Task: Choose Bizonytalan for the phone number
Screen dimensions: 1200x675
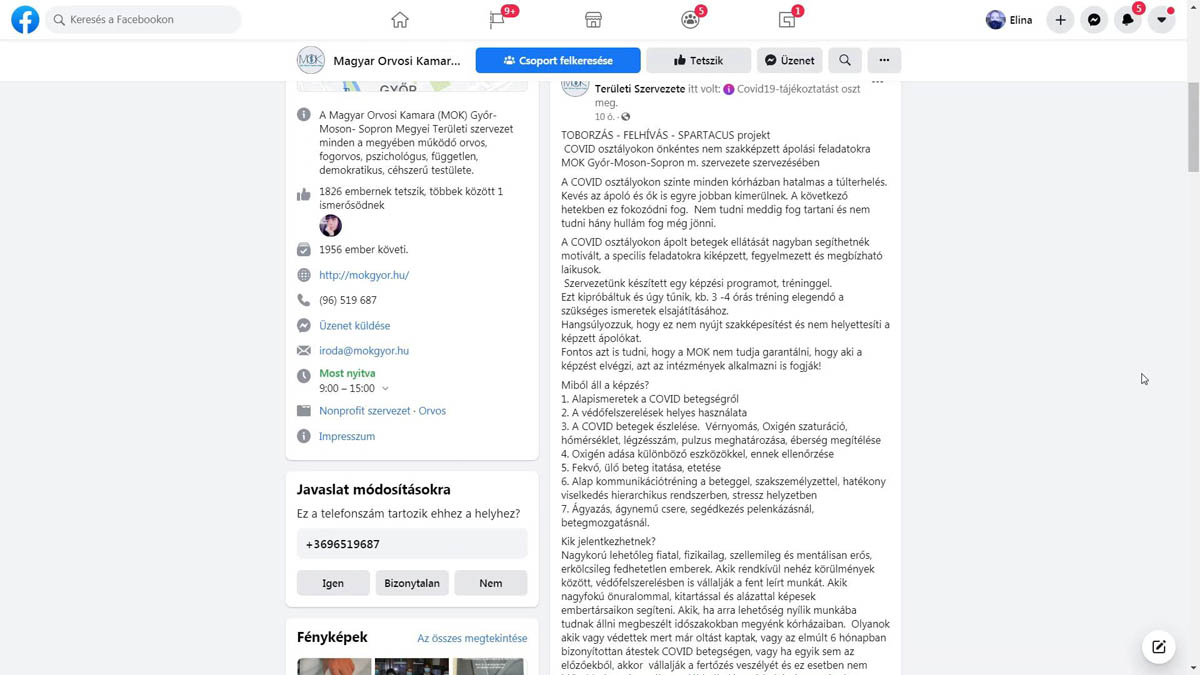Action: tap(412, 583)
